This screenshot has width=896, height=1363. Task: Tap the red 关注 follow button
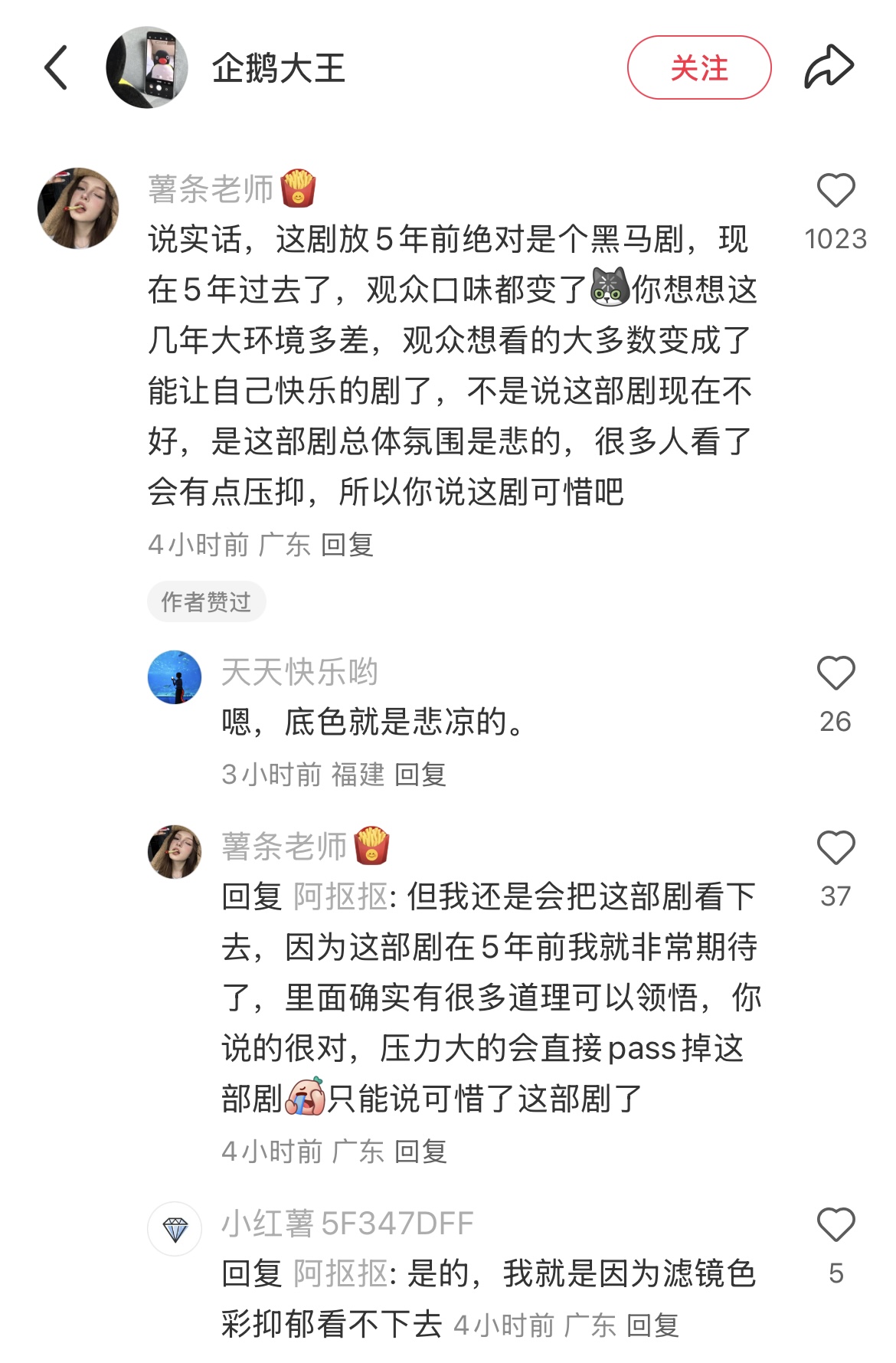(699, 67)
